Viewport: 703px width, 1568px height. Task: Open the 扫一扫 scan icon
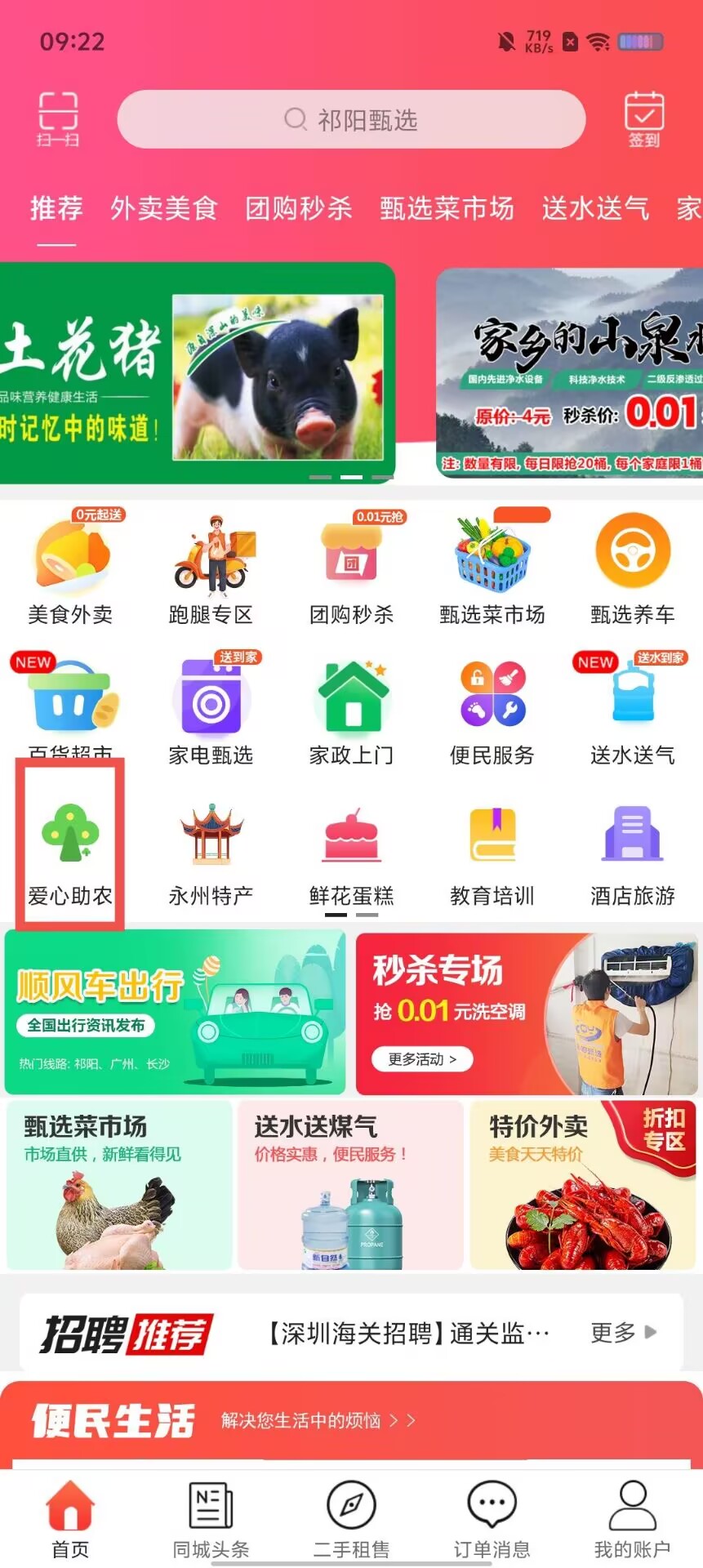57,119
